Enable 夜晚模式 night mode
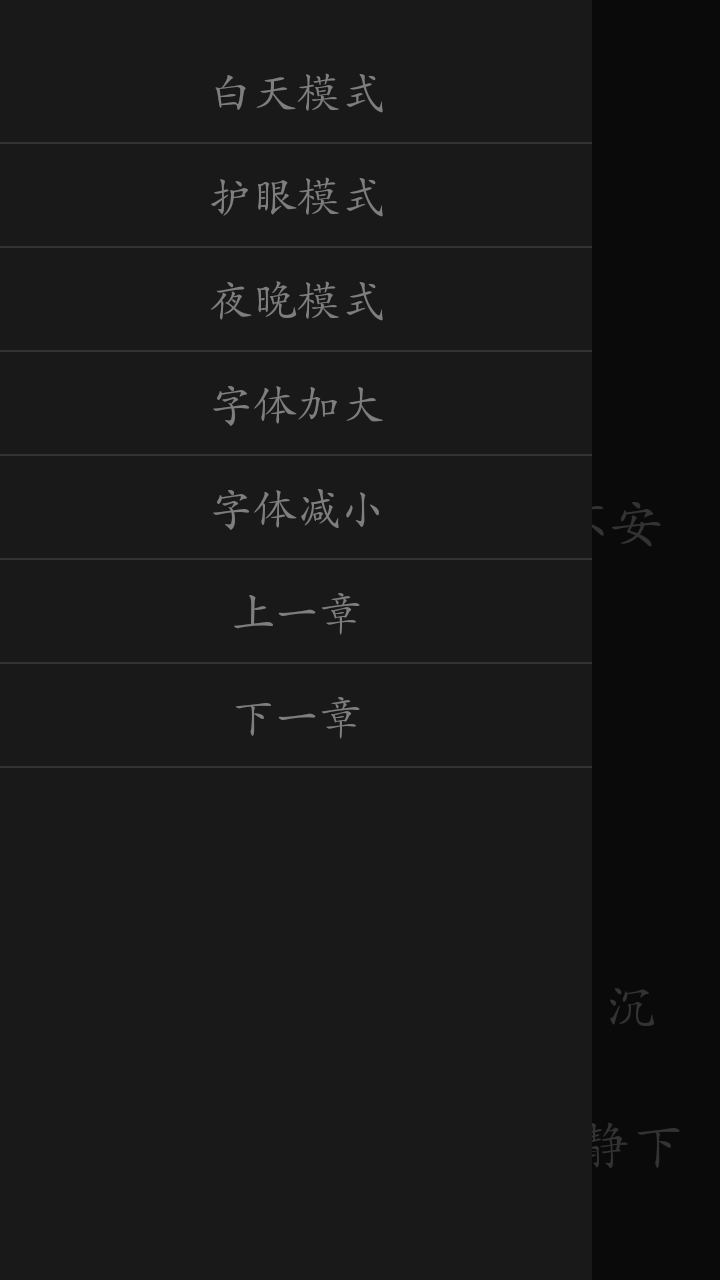The width and height of the screenshot is (720, 1280). pos(297,302)
